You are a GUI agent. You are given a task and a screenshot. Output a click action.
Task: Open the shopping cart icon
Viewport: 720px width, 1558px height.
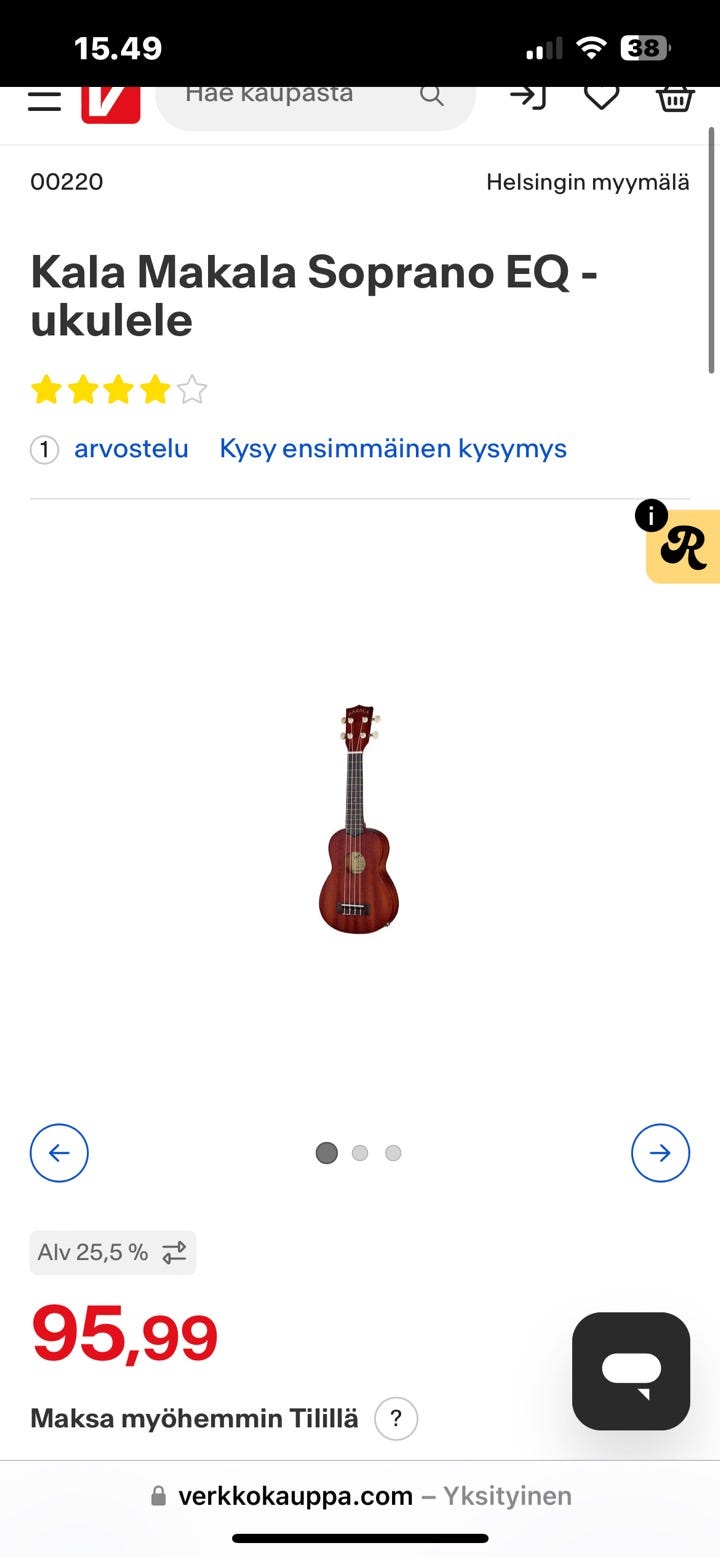point(675,96)
